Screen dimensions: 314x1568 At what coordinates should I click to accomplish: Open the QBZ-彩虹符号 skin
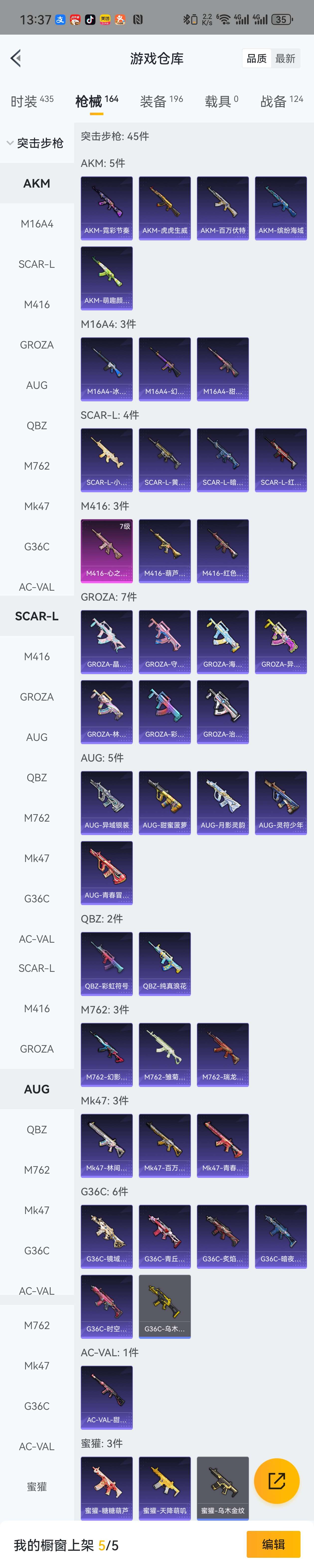click(x=106, y=963)
